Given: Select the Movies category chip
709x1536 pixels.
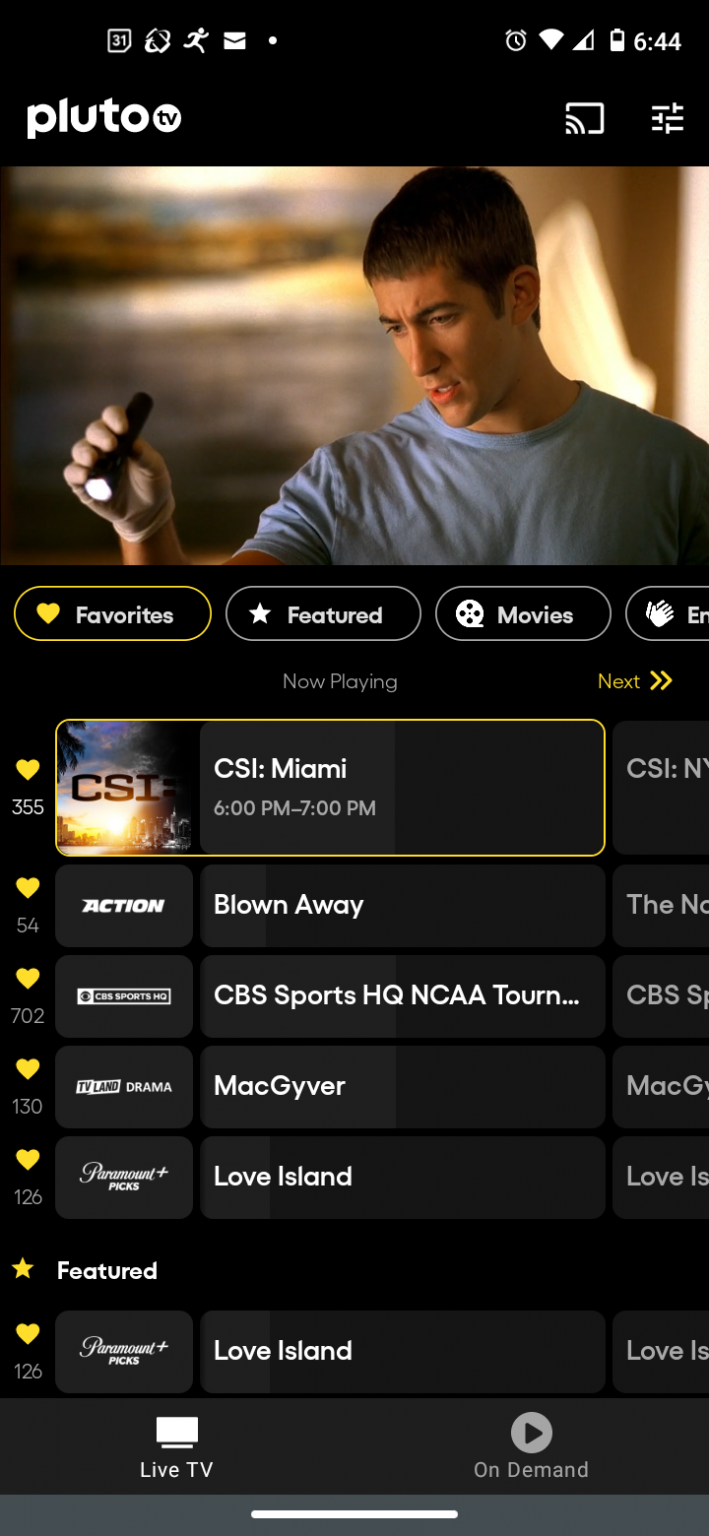Looking at the screenshot, I should (x=523, y=614).
